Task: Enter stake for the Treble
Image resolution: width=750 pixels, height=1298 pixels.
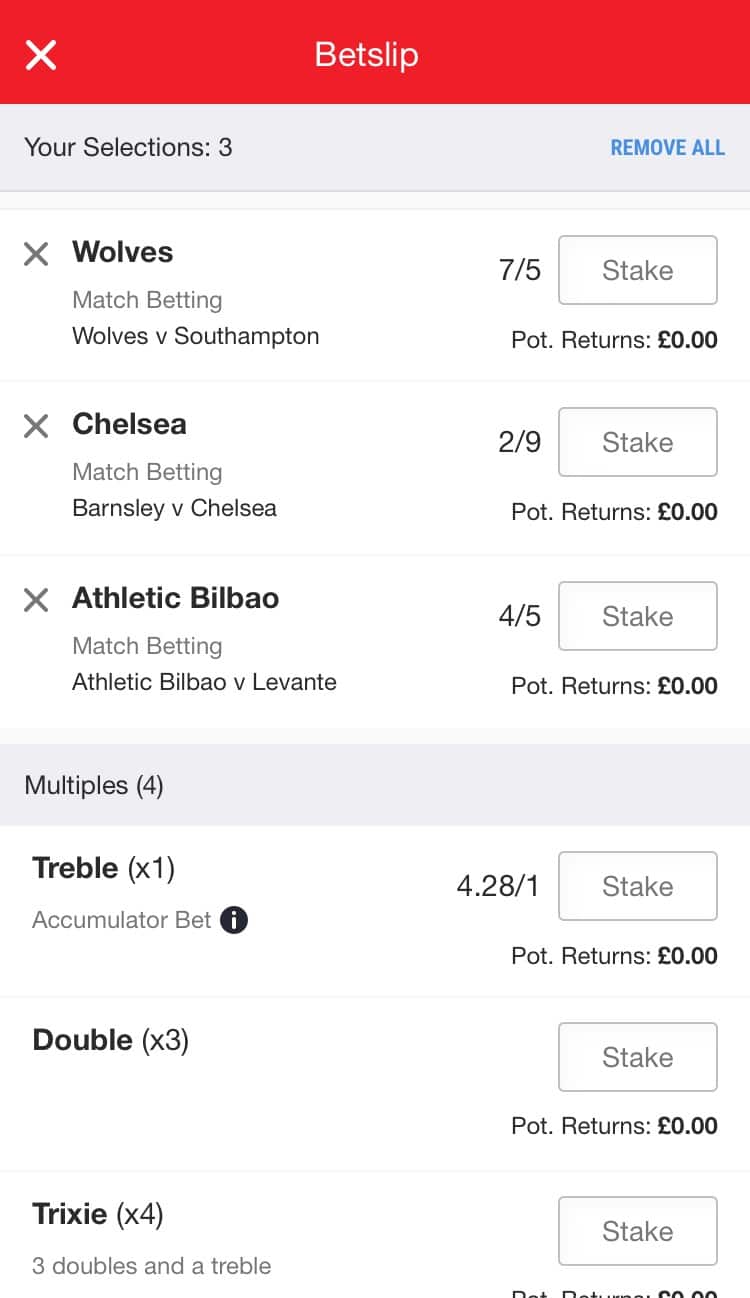Action: click(637, 886)
